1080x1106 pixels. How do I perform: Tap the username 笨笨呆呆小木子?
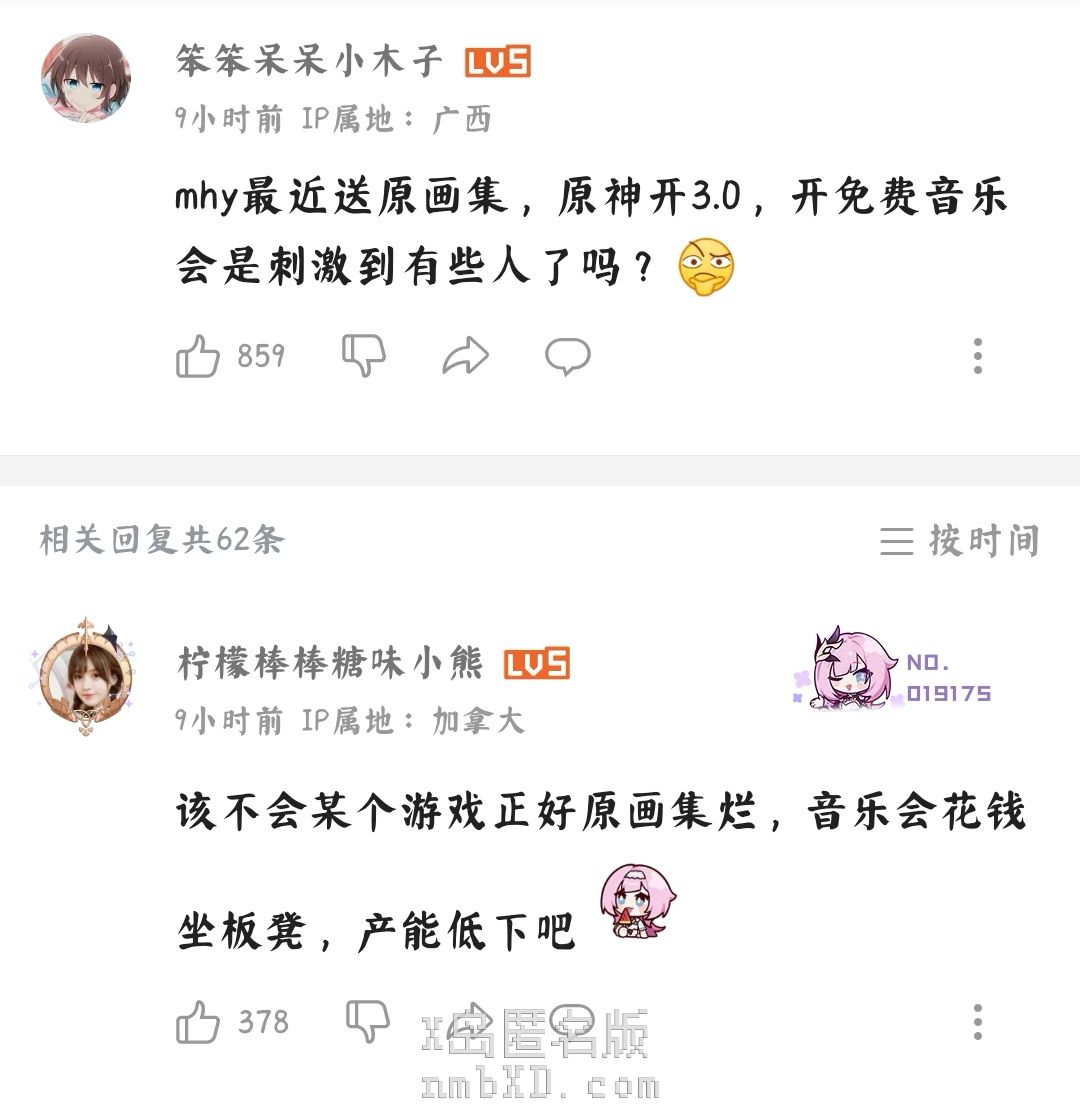309,61
